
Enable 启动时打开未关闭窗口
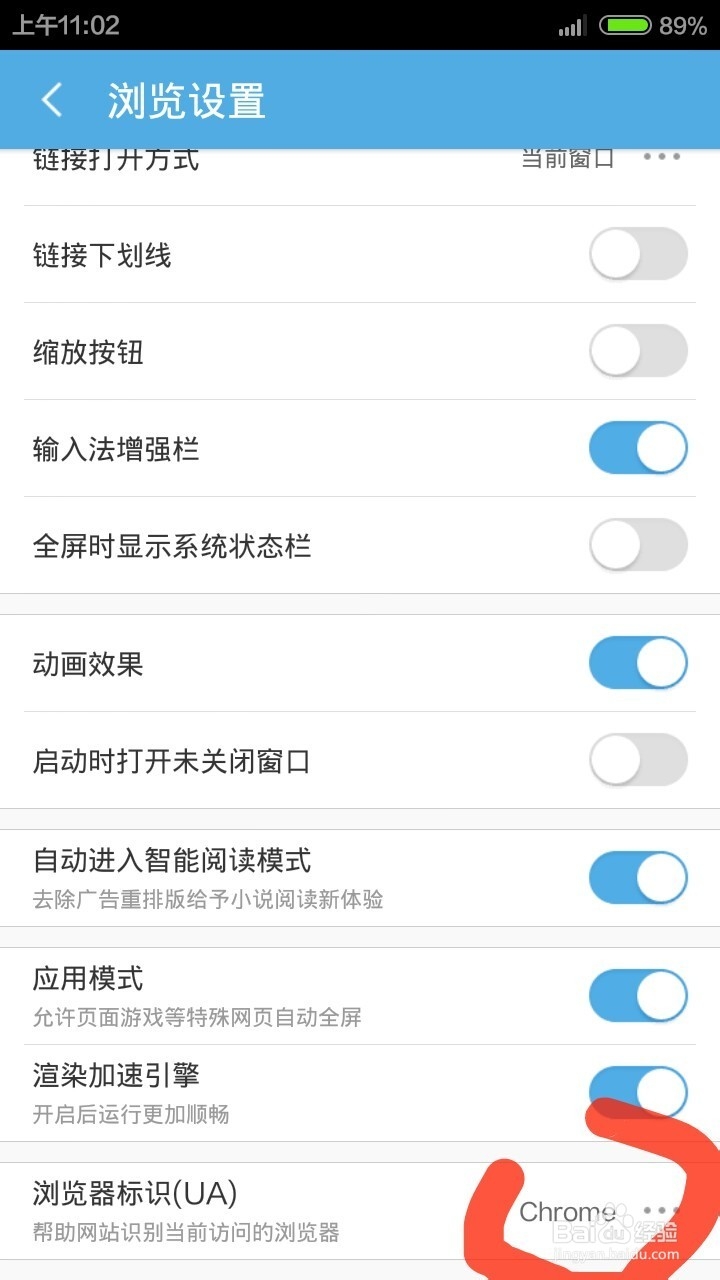click(638, 761)
